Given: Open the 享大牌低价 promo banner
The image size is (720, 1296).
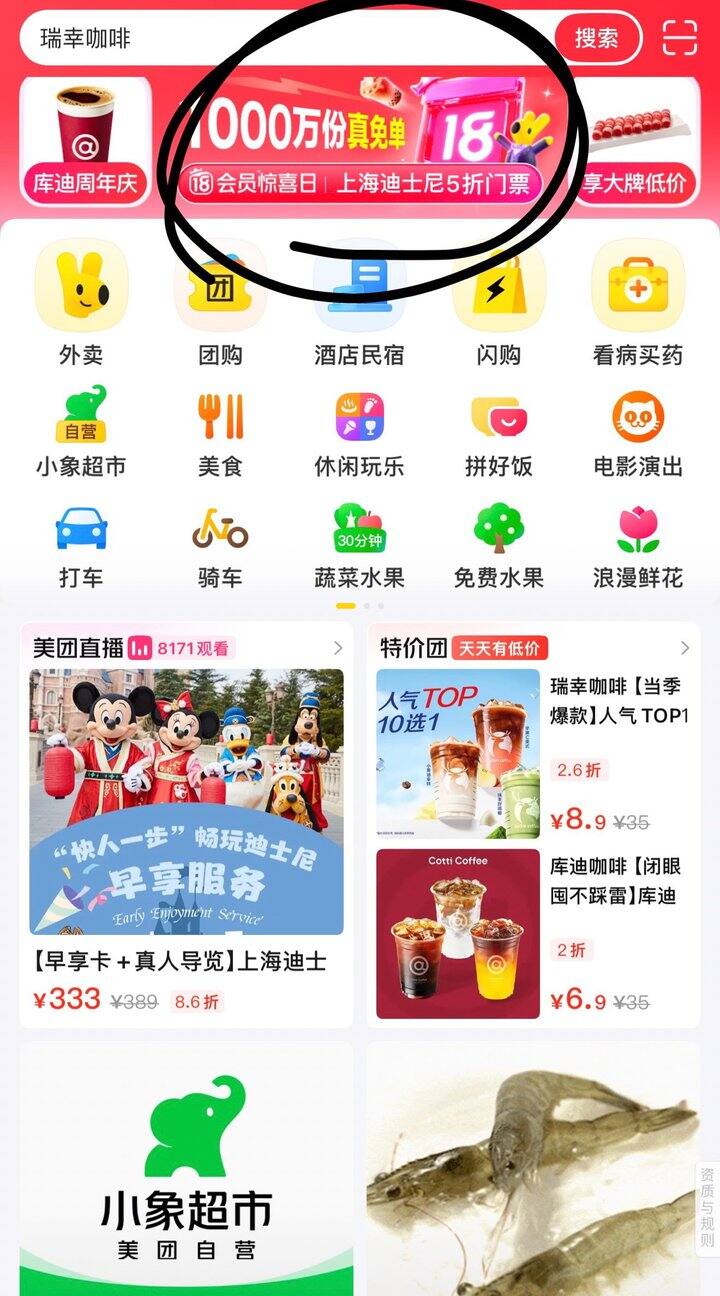Looking at the screenshot, I should coord(636,141).
